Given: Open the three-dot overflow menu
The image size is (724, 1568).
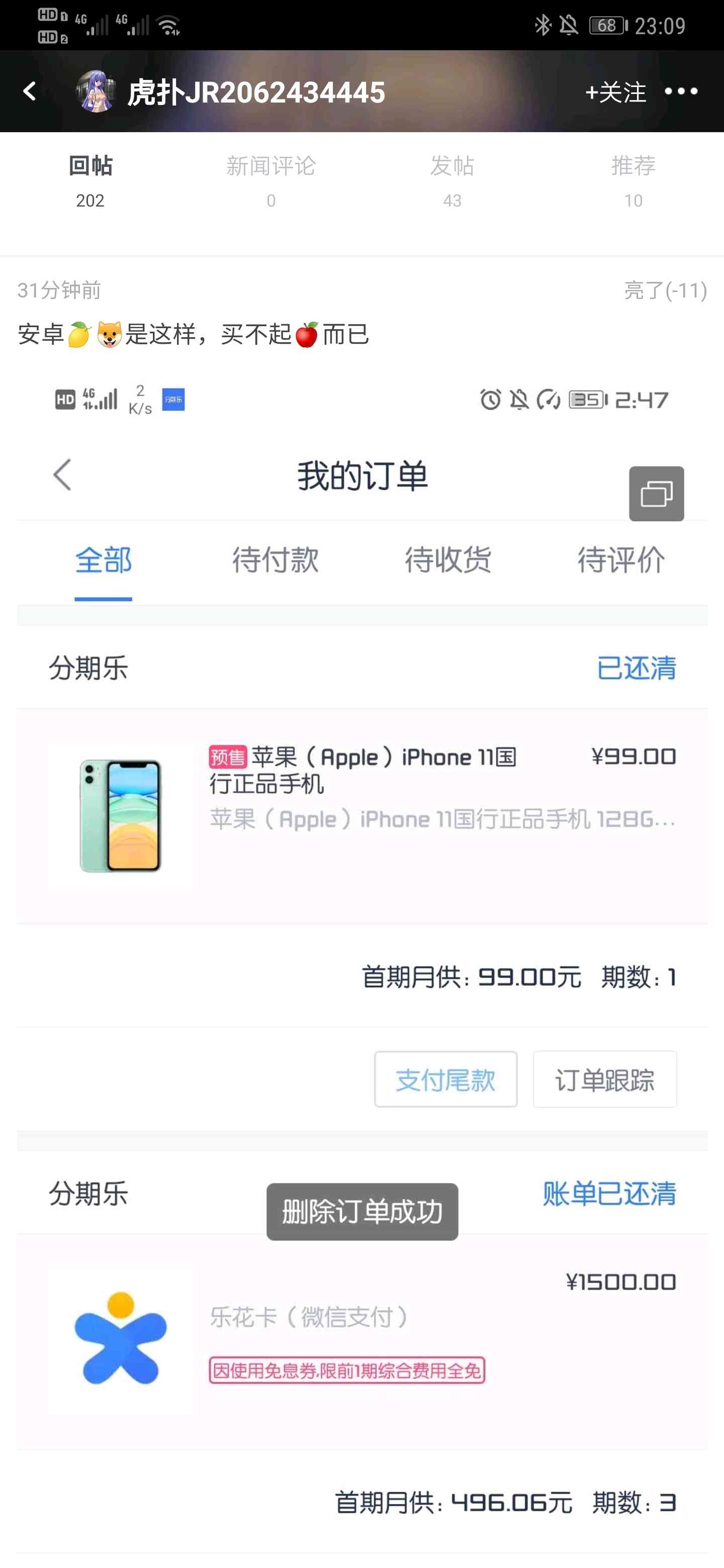Looking at the screenshot, I should (681, 91).
